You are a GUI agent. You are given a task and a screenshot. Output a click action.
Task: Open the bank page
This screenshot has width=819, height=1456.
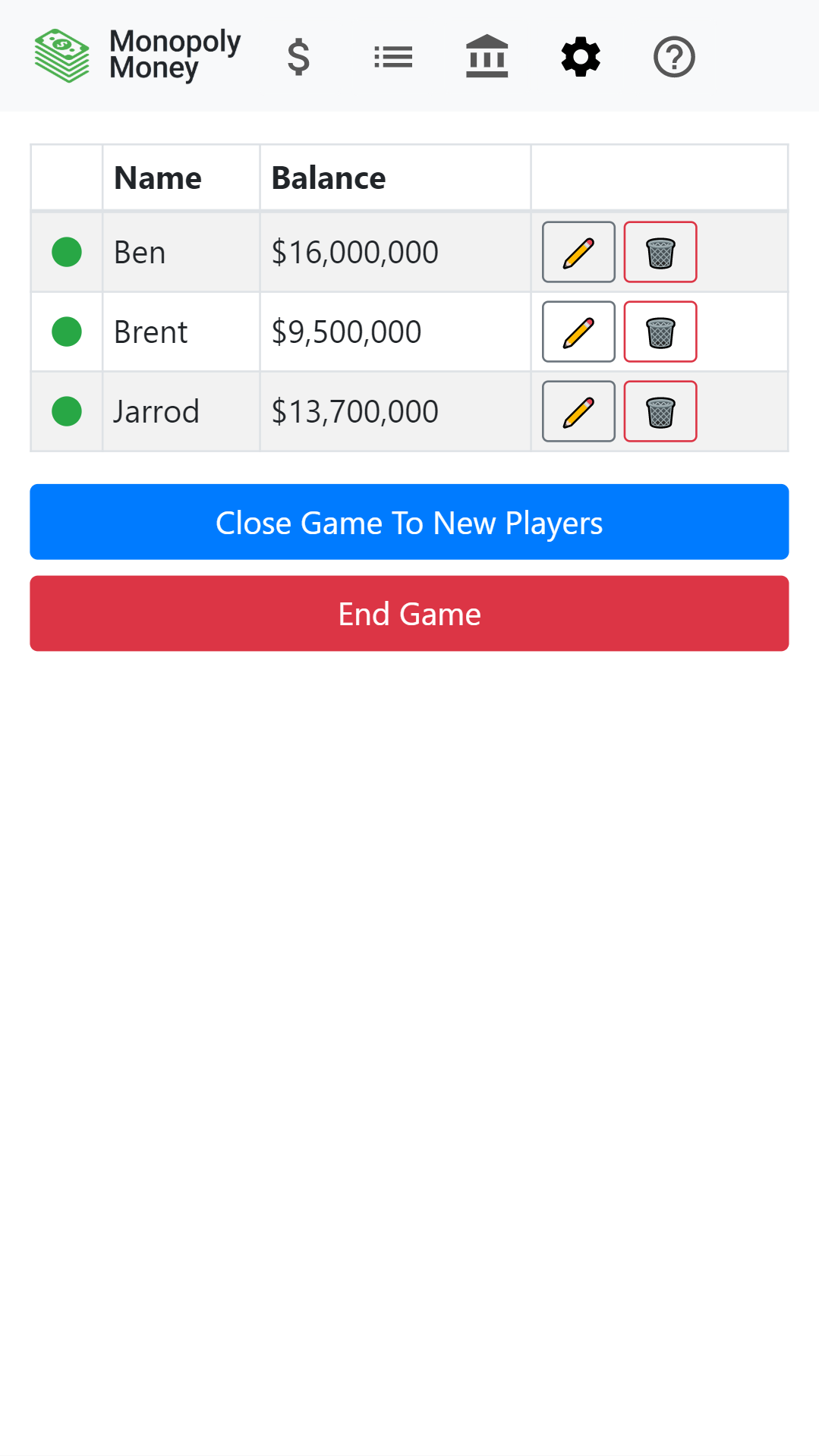487,57
